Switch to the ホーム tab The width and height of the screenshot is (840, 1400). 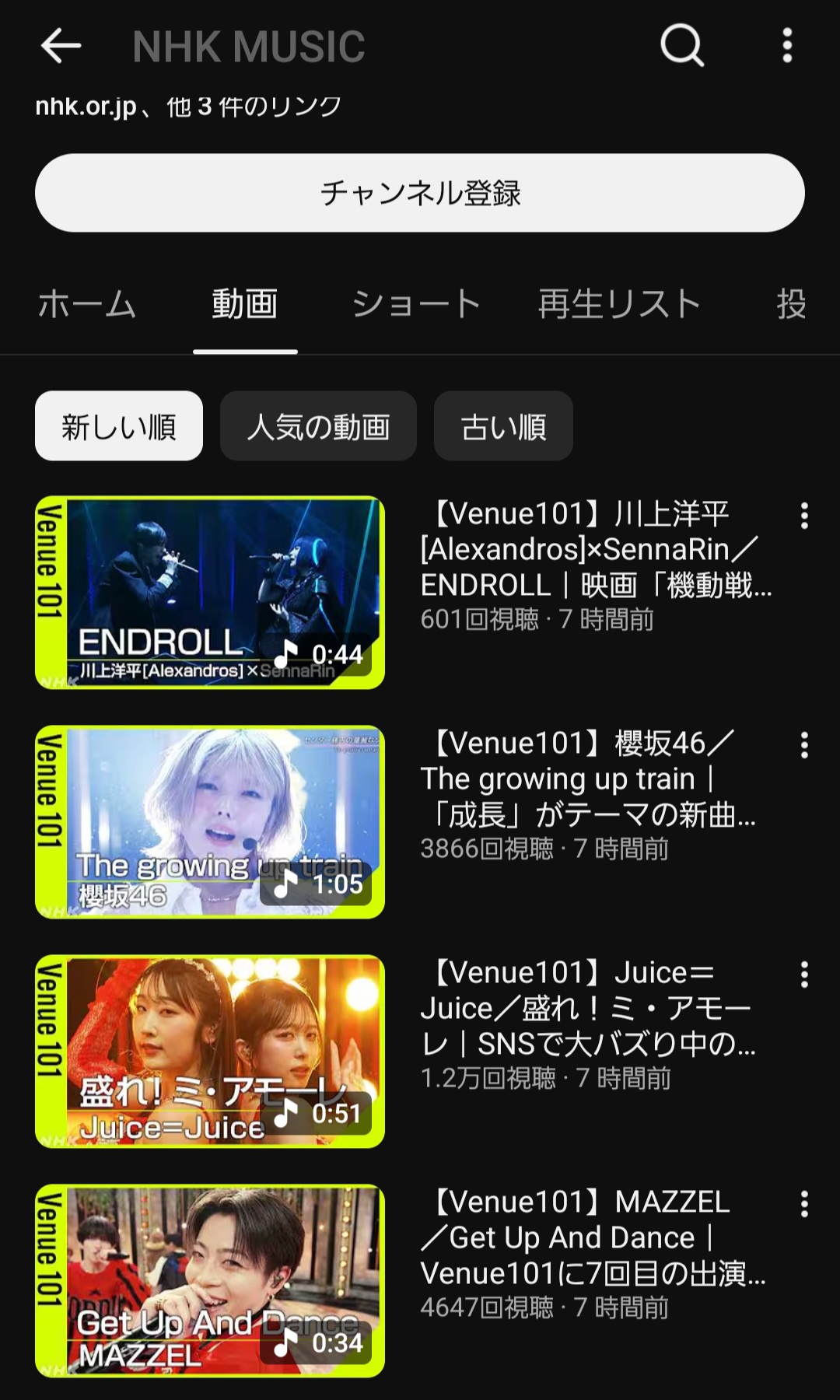click(x=87, y=304)
